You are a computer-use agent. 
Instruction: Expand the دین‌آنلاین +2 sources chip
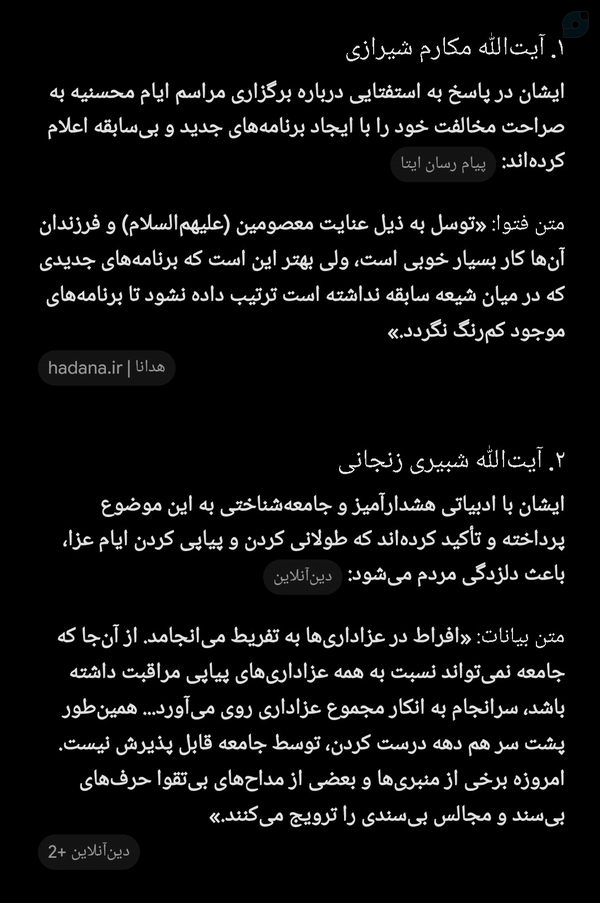[x=89, y=852]
